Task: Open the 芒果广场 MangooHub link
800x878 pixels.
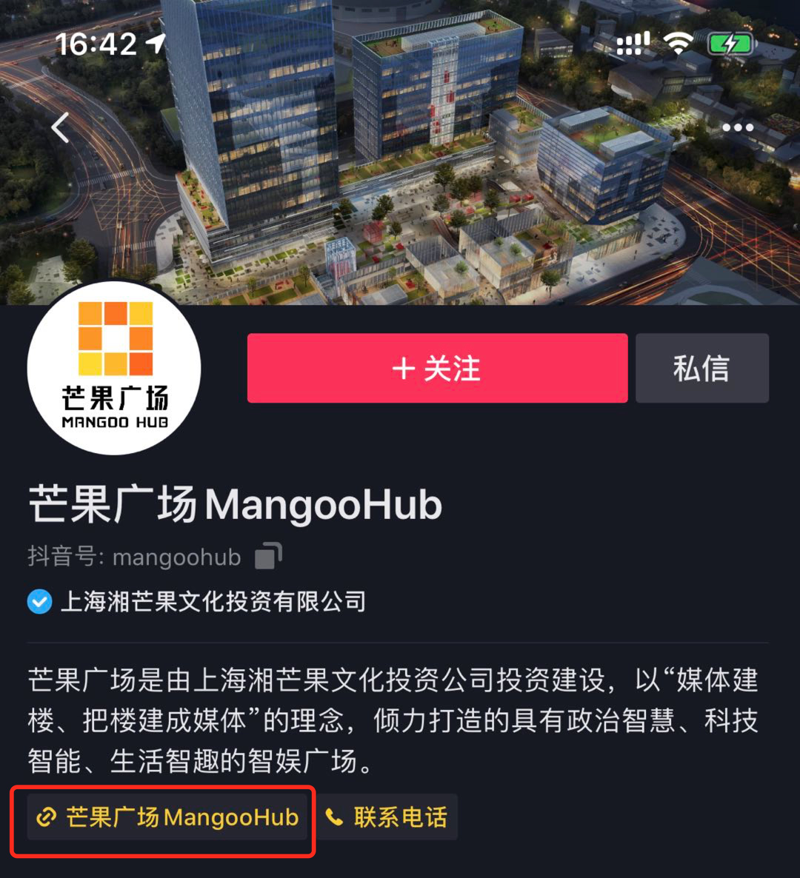Action: pos(167,818)
